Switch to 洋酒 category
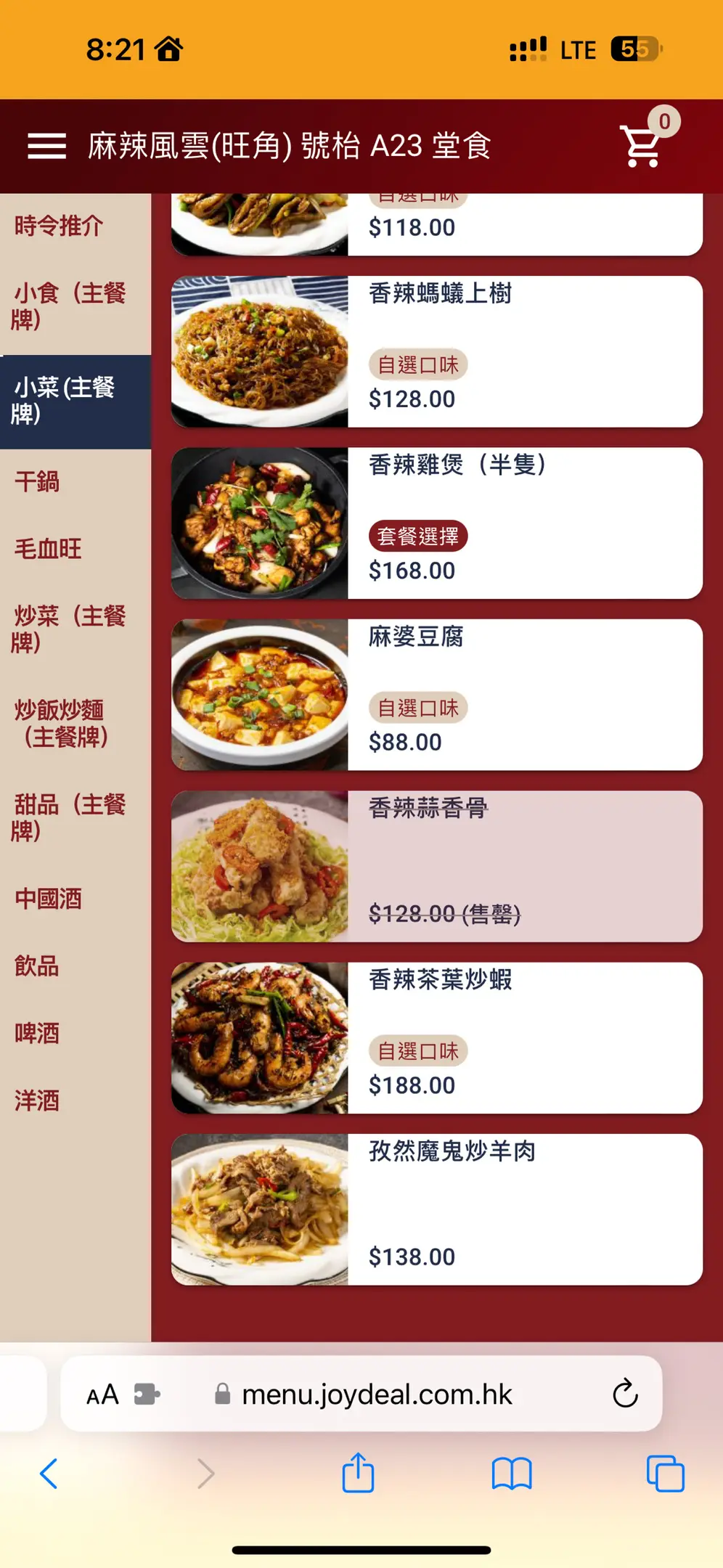Image resolution: width=723 pixels, height=1568 pixels. click(x=38, y=1101)
